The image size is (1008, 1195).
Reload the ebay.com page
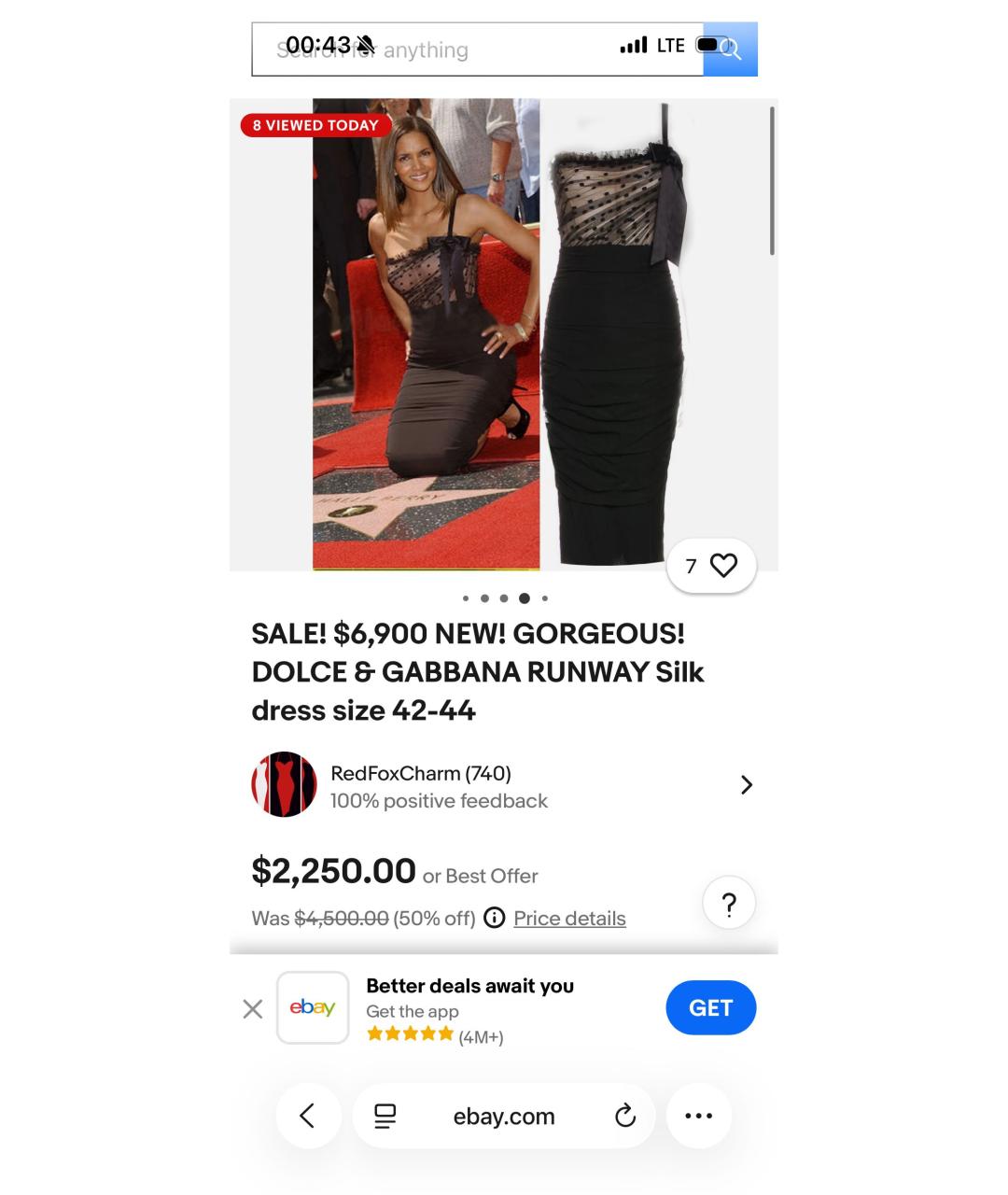[625, 1116]
